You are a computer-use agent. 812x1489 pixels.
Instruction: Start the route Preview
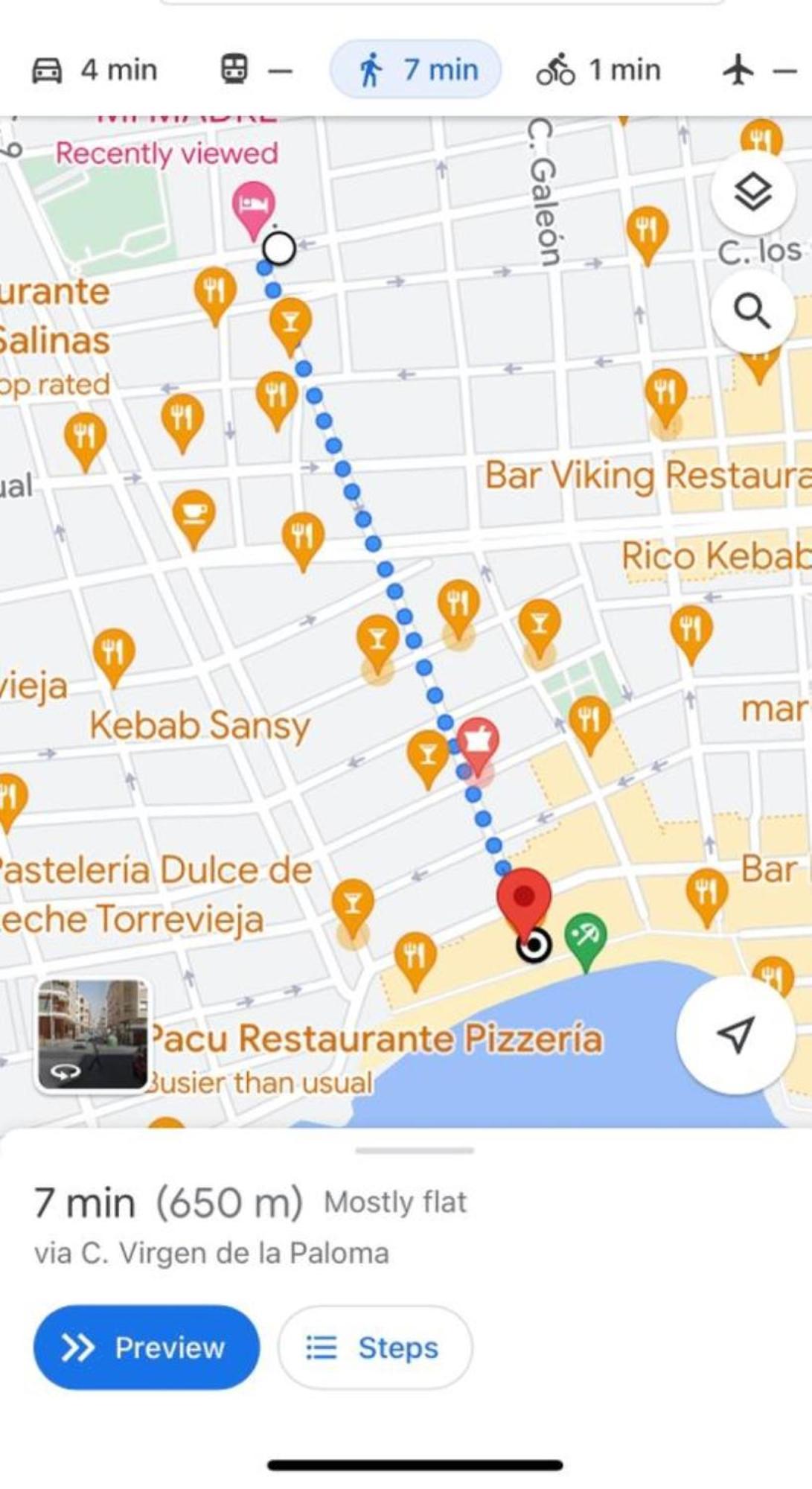tap(147, 1347)
